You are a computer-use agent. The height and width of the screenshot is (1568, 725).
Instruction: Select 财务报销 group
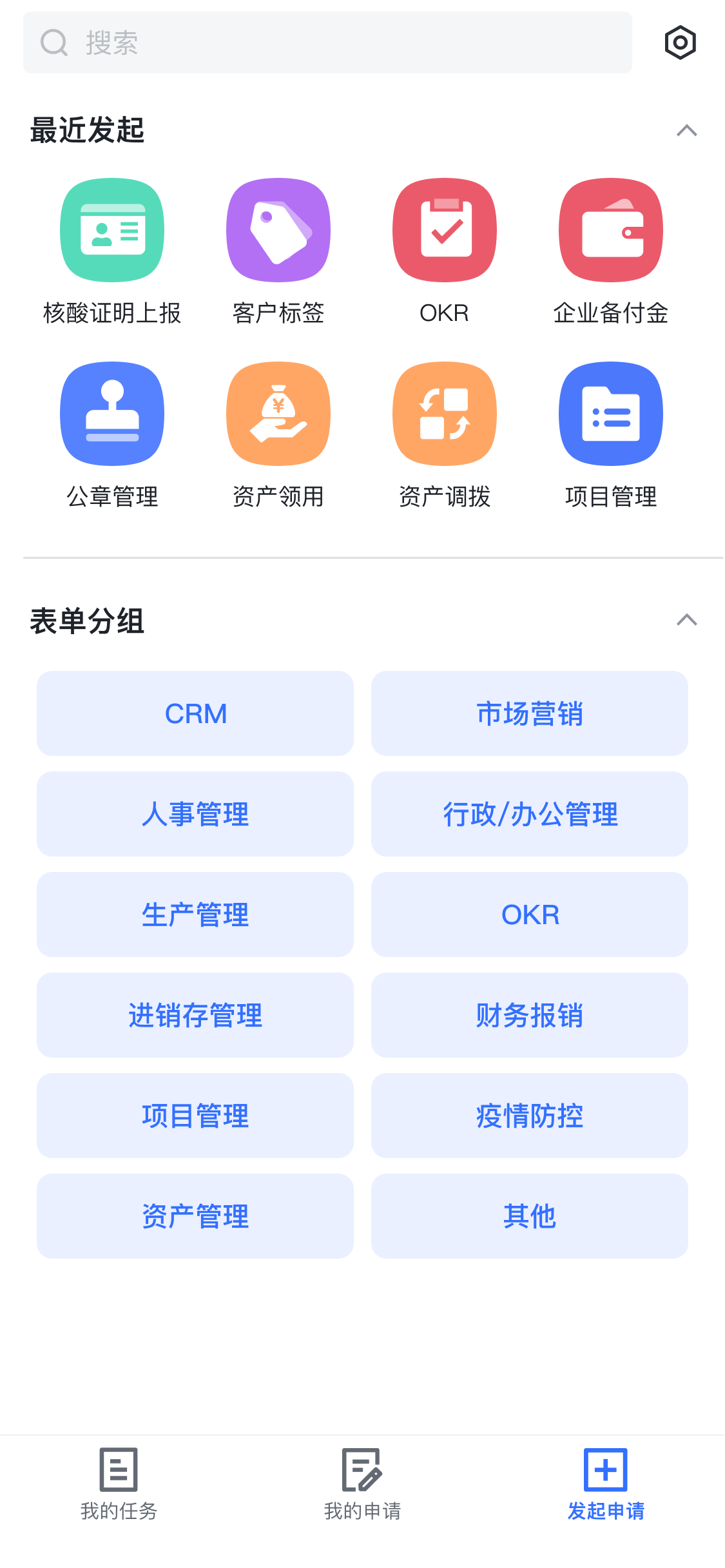[x=530, y=1015]
